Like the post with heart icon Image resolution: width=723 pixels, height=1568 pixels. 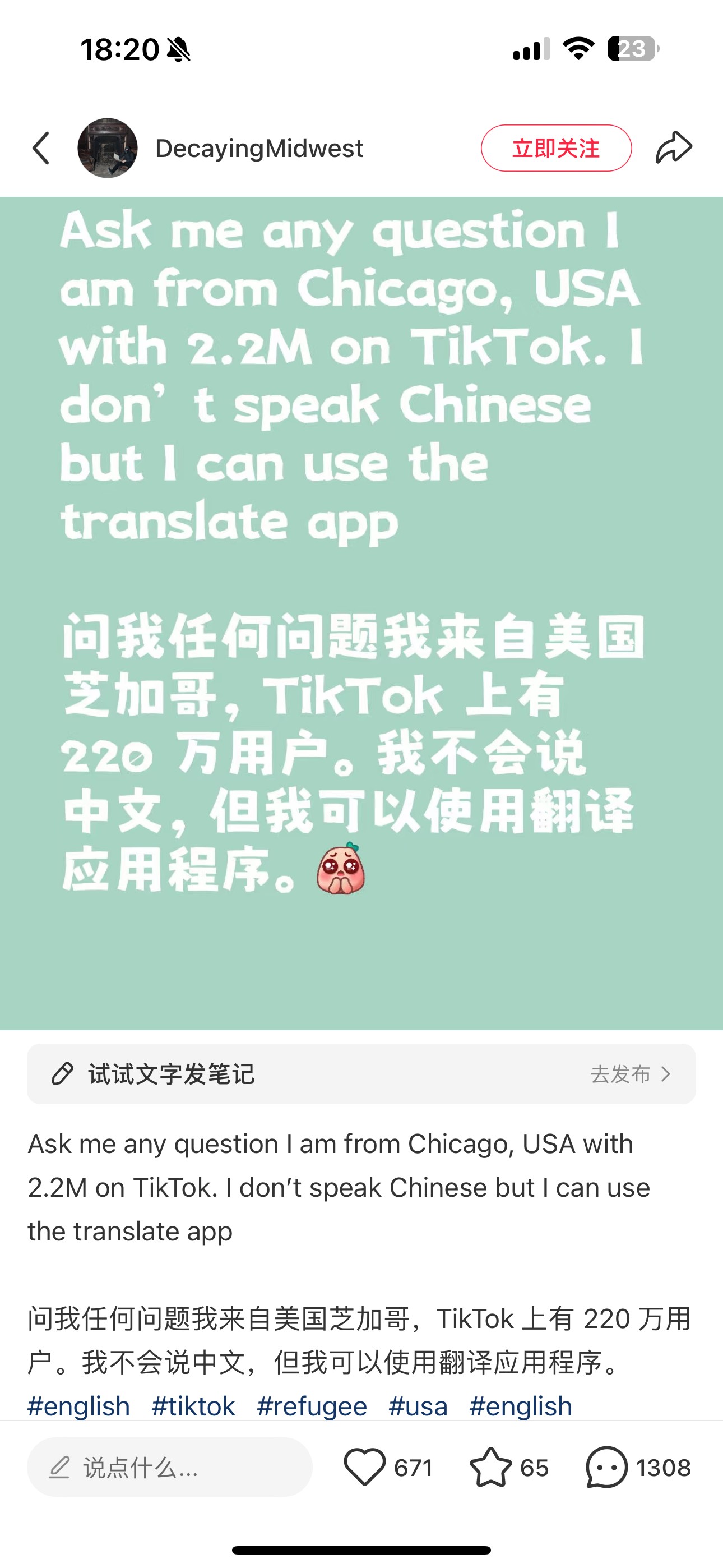[x=364, y=1468]
